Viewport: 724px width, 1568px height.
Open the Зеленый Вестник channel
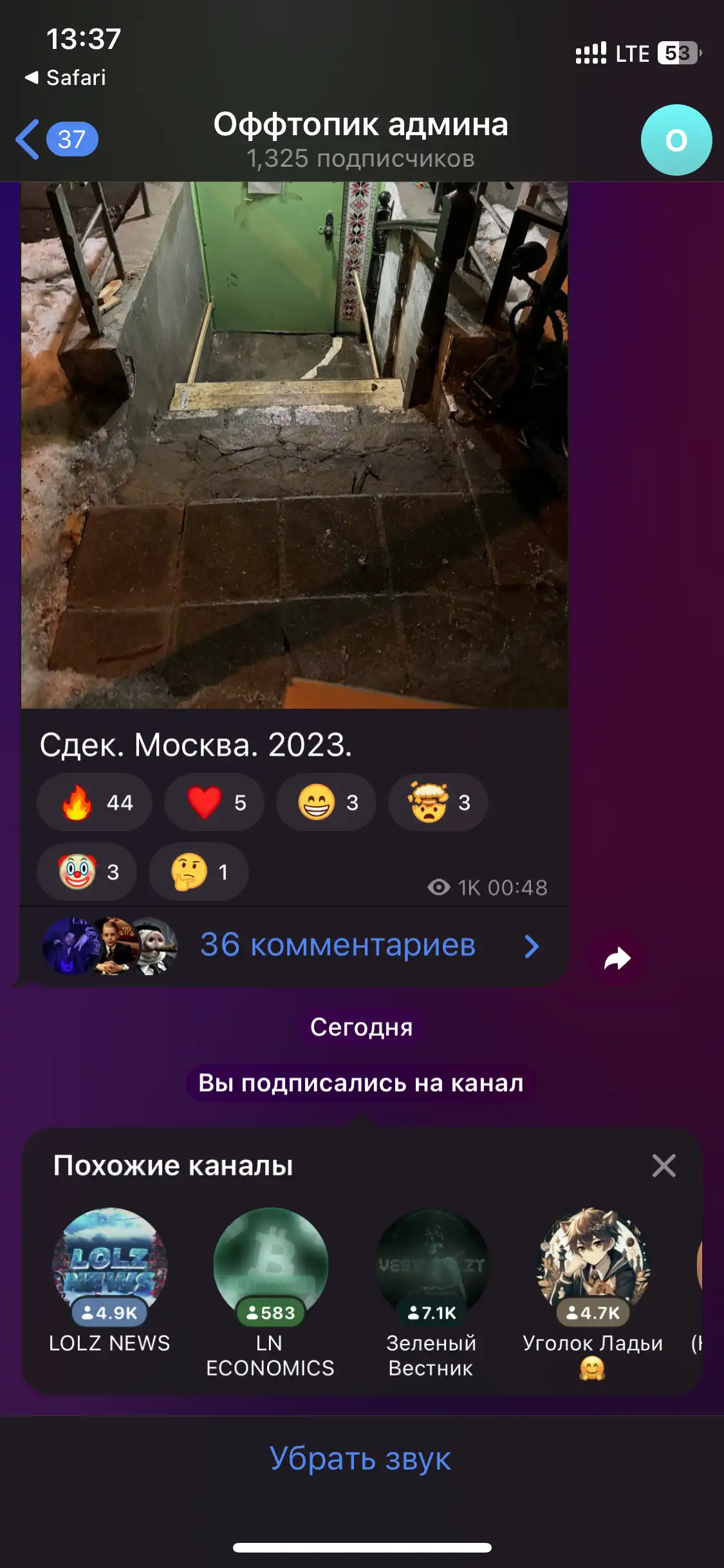click(x=431, y=1294)
